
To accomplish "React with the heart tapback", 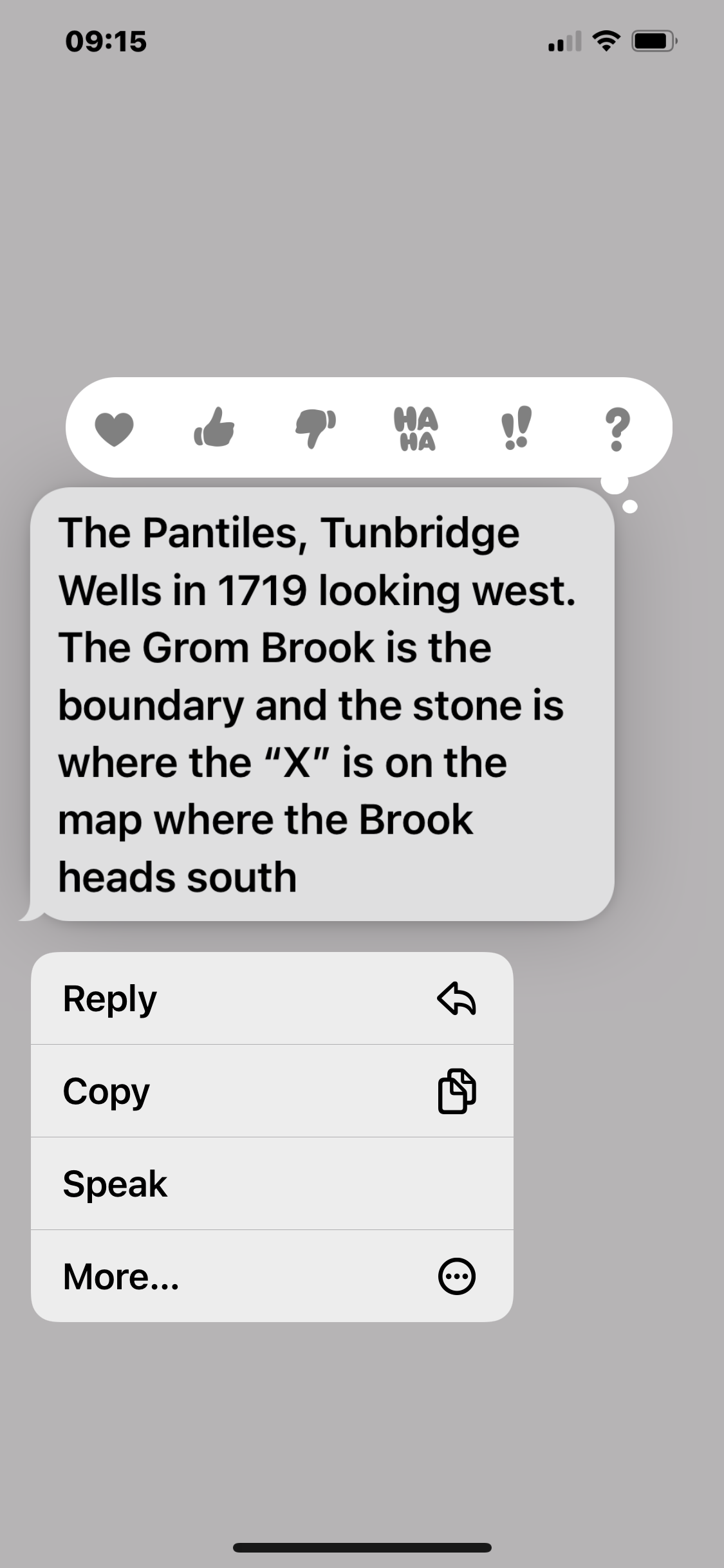I will coord(114,428).
